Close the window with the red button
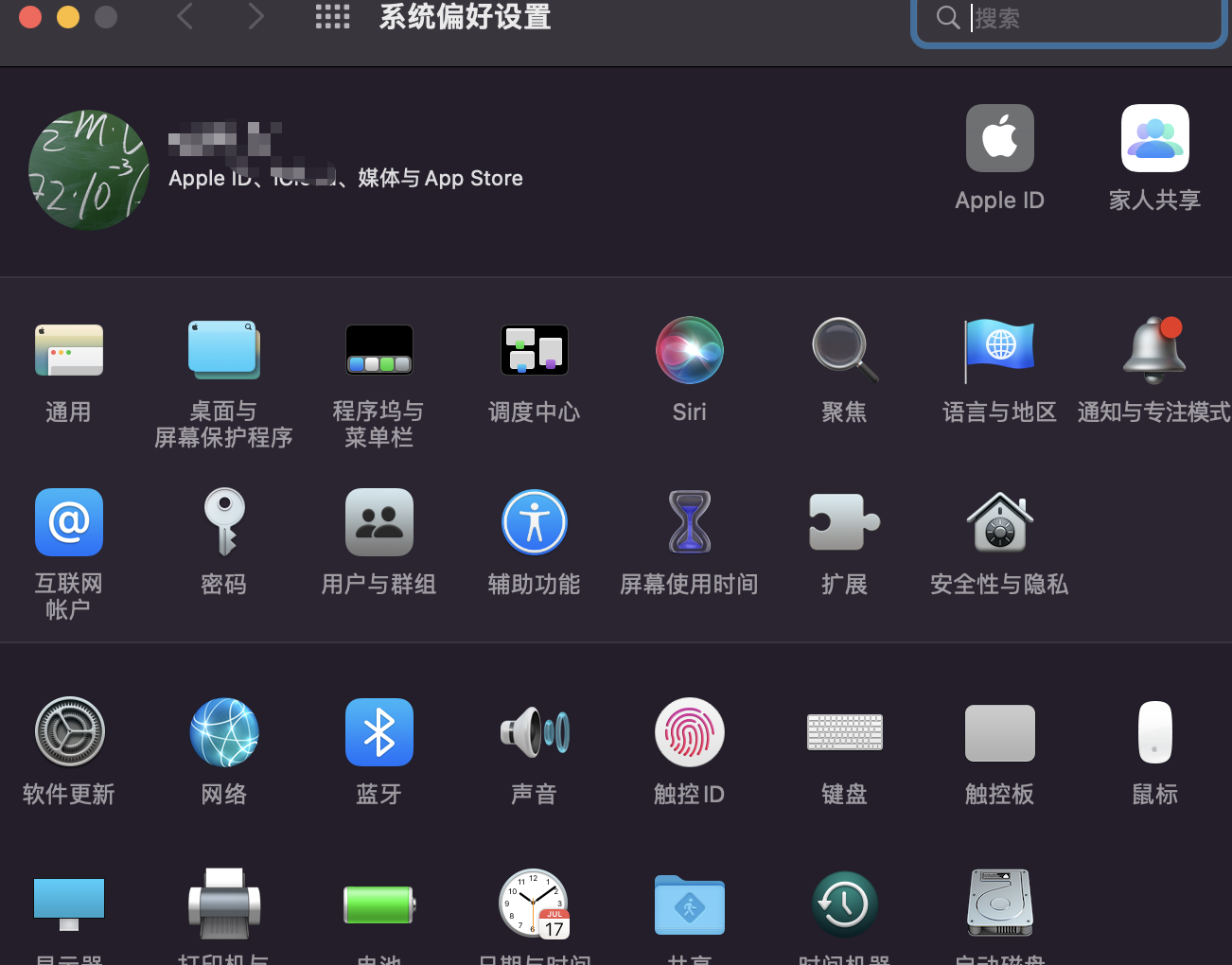1232x965 pixels. (x=30, y=17)
